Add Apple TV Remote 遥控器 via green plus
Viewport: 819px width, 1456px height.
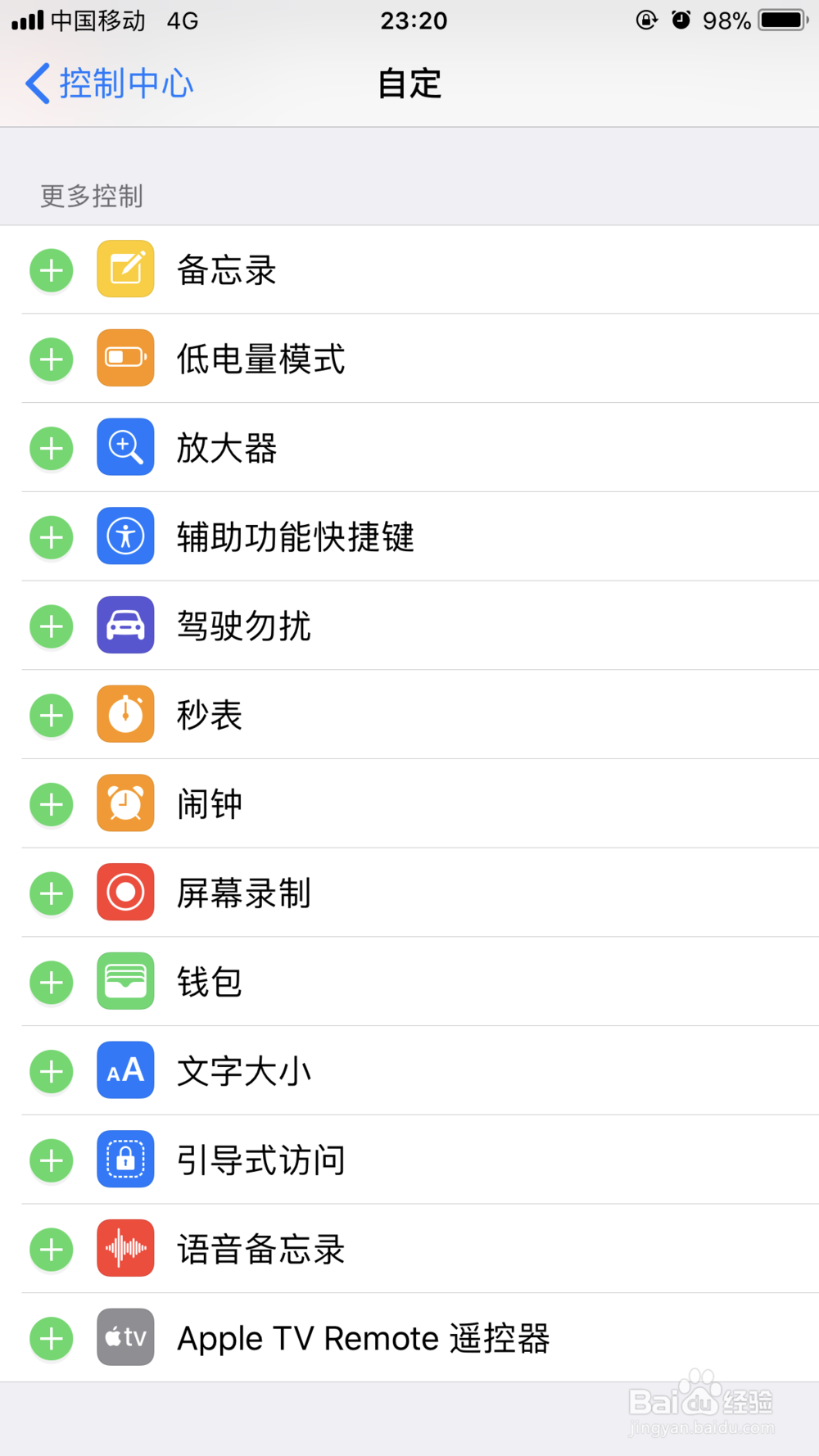click(x=51, y=1337)
